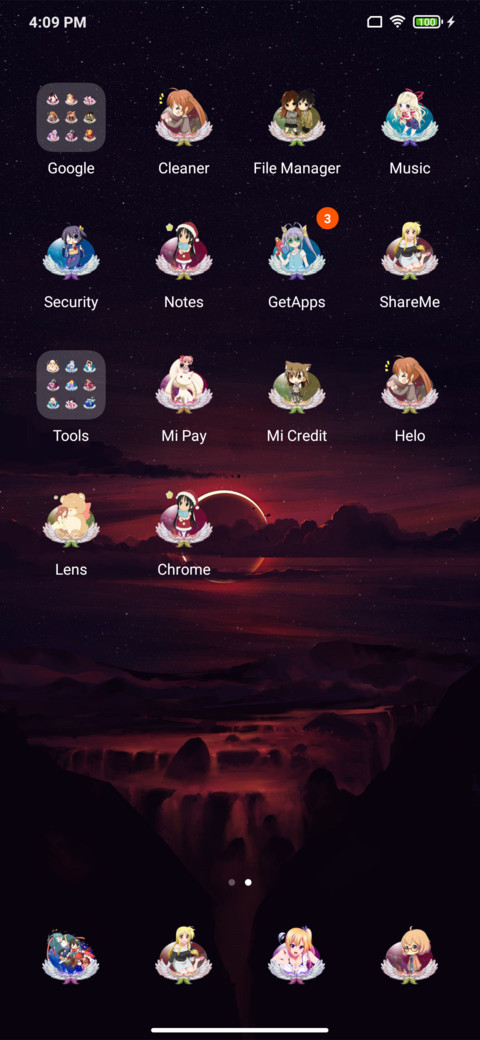The width and height of the screenshot is (480, 1040).
Task: Launch Mi Credit
Action: [296, 385]
